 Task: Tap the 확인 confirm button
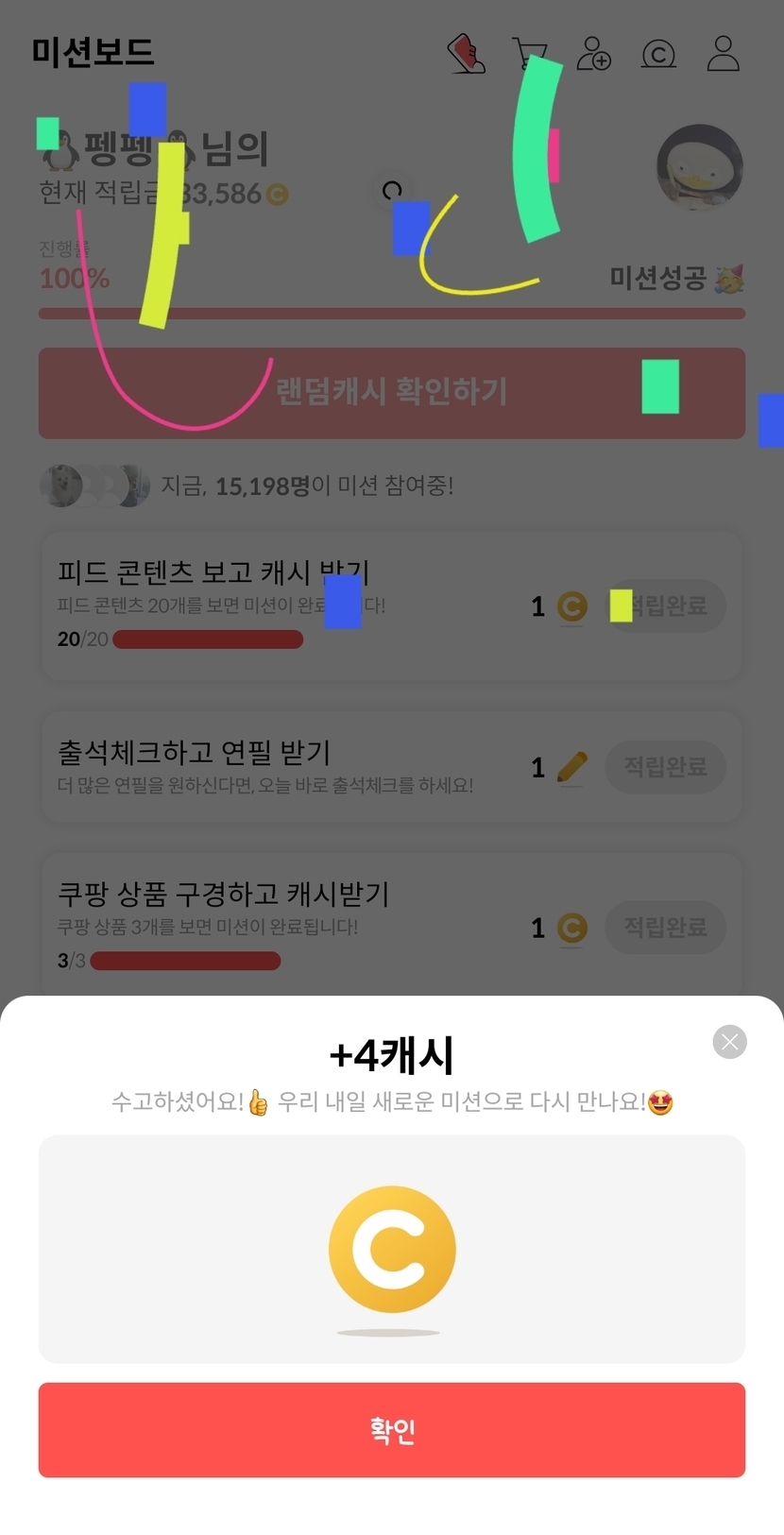tap(392, 1429)
